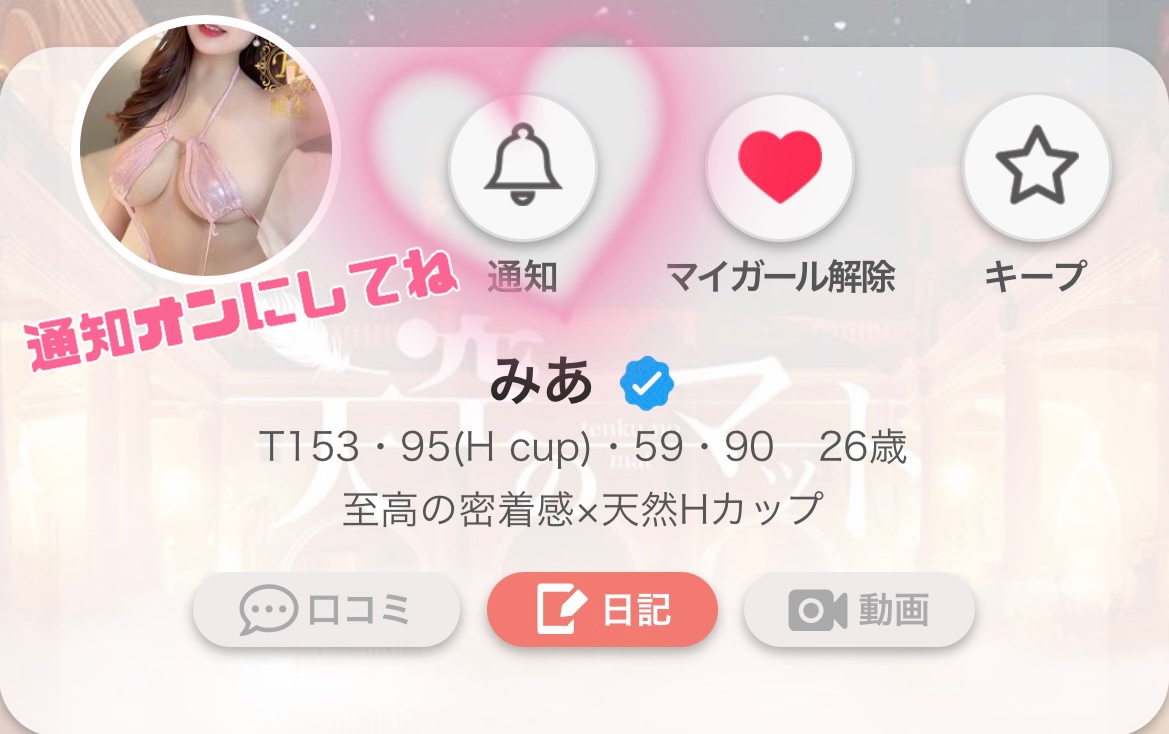Turn on notifications with the 通知 bell
This screenshot has height=734, width=1169.
pyautogui.click(x=523, y=167)
